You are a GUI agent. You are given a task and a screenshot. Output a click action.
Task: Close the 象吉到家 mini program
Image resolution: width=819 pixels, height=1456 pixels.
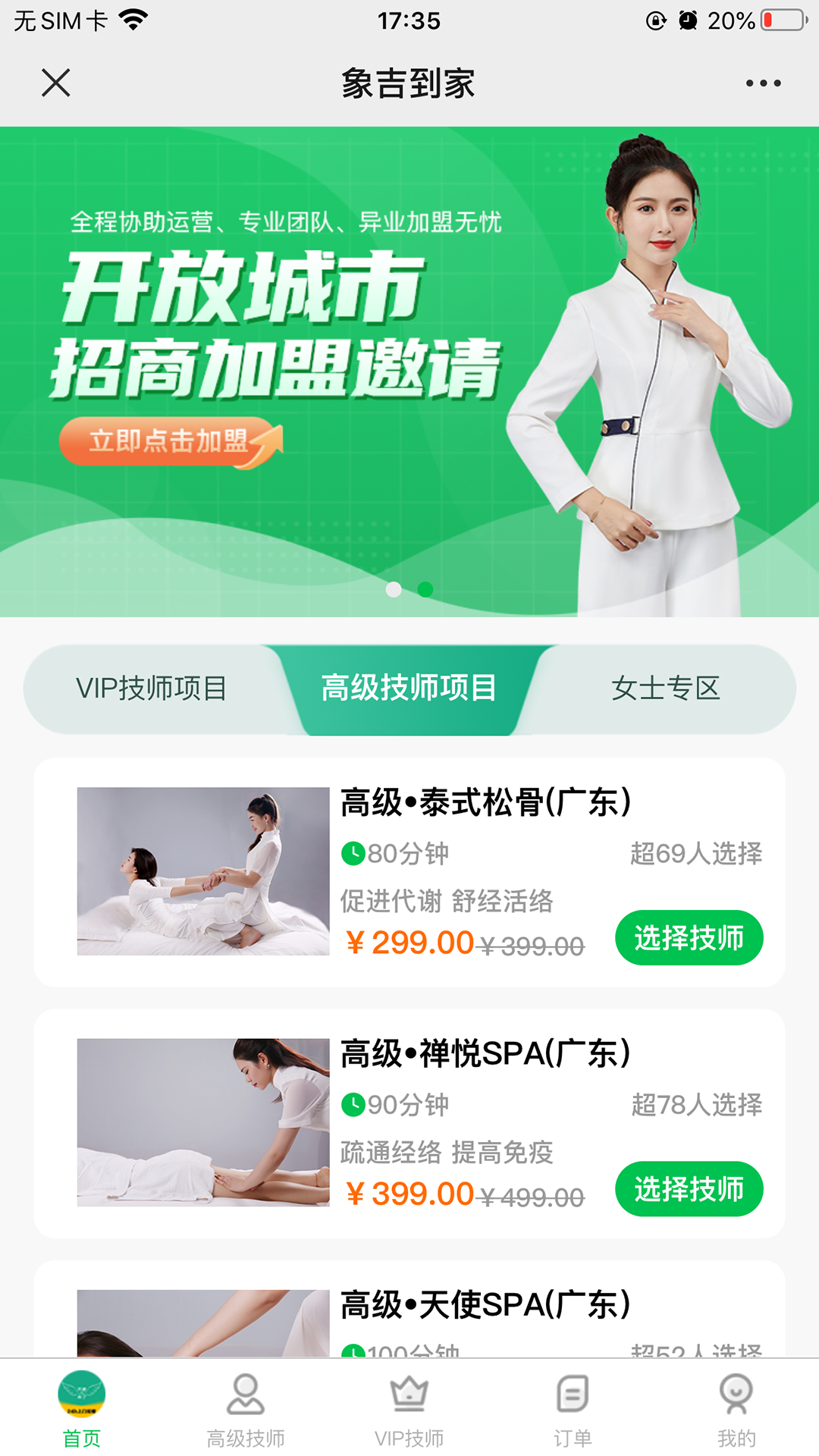click(x=56, y=83)
